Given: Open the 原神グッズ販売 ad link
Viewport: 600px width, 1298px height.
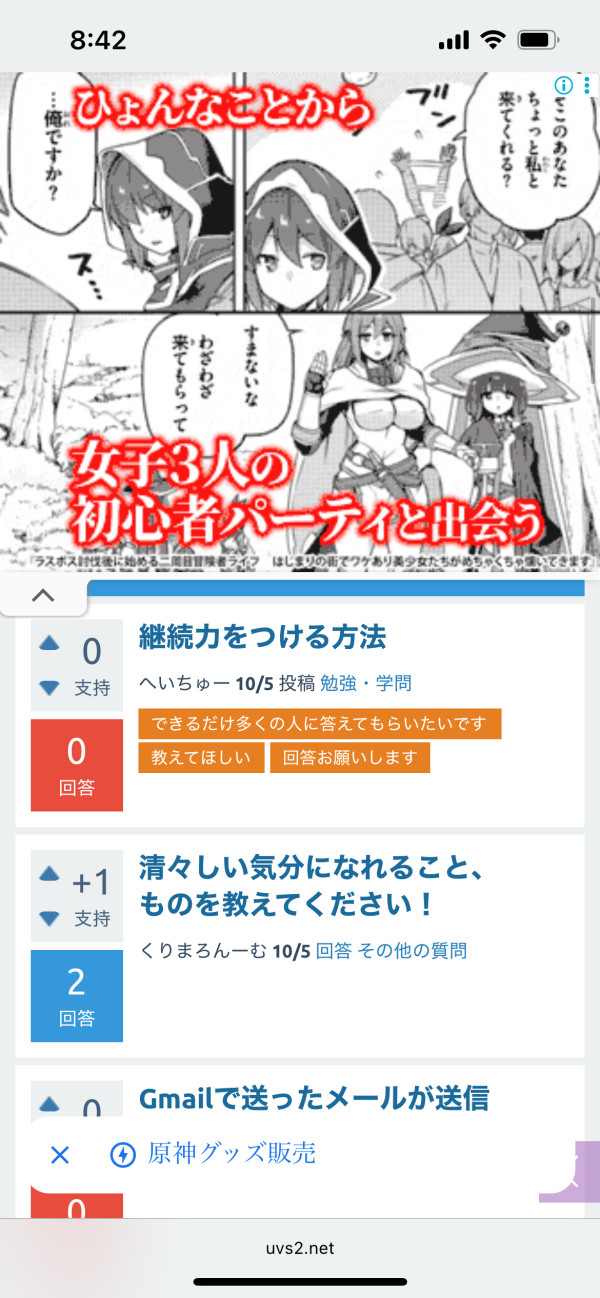Looking at the screenshot, I should pyautogui.click(x=232, y=1154).
